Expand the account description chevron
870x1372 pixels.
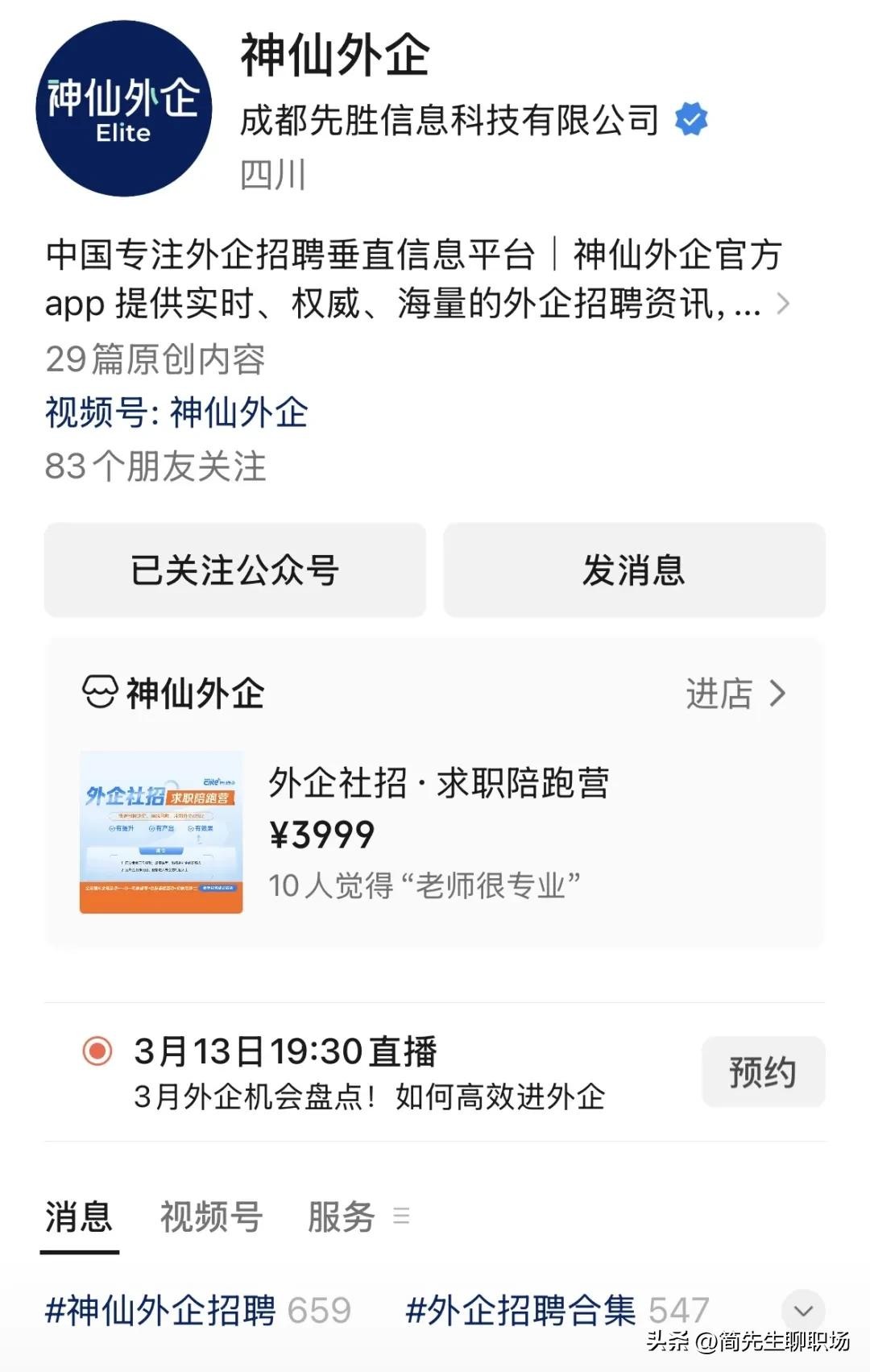tap(782, 304)
